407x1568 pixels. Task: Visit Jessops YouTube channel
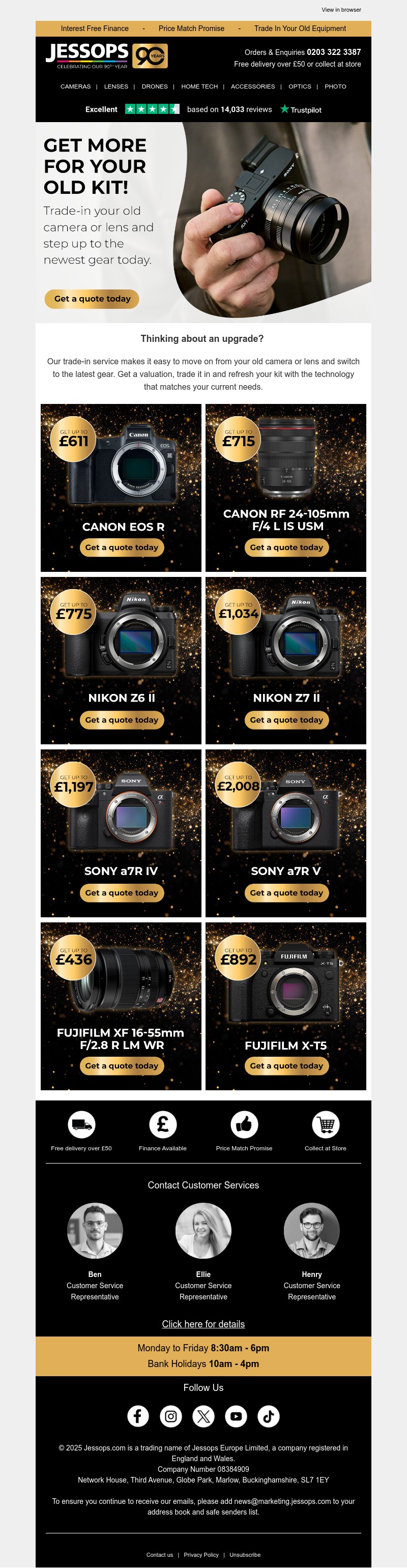(236, 1416)
